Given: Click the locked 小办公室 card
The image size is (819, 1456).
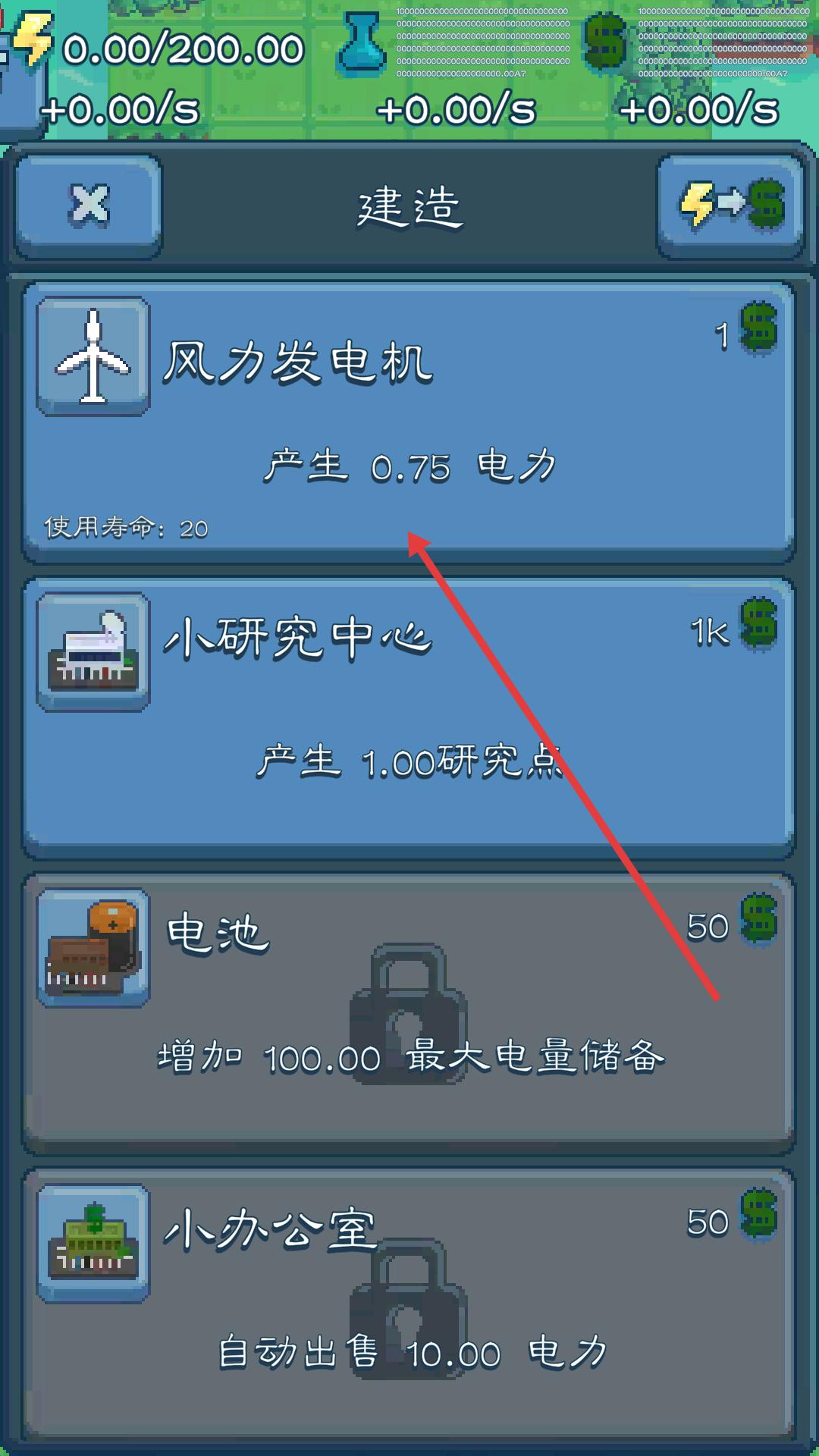Looking at the screenshot, I should (409, 1304).
